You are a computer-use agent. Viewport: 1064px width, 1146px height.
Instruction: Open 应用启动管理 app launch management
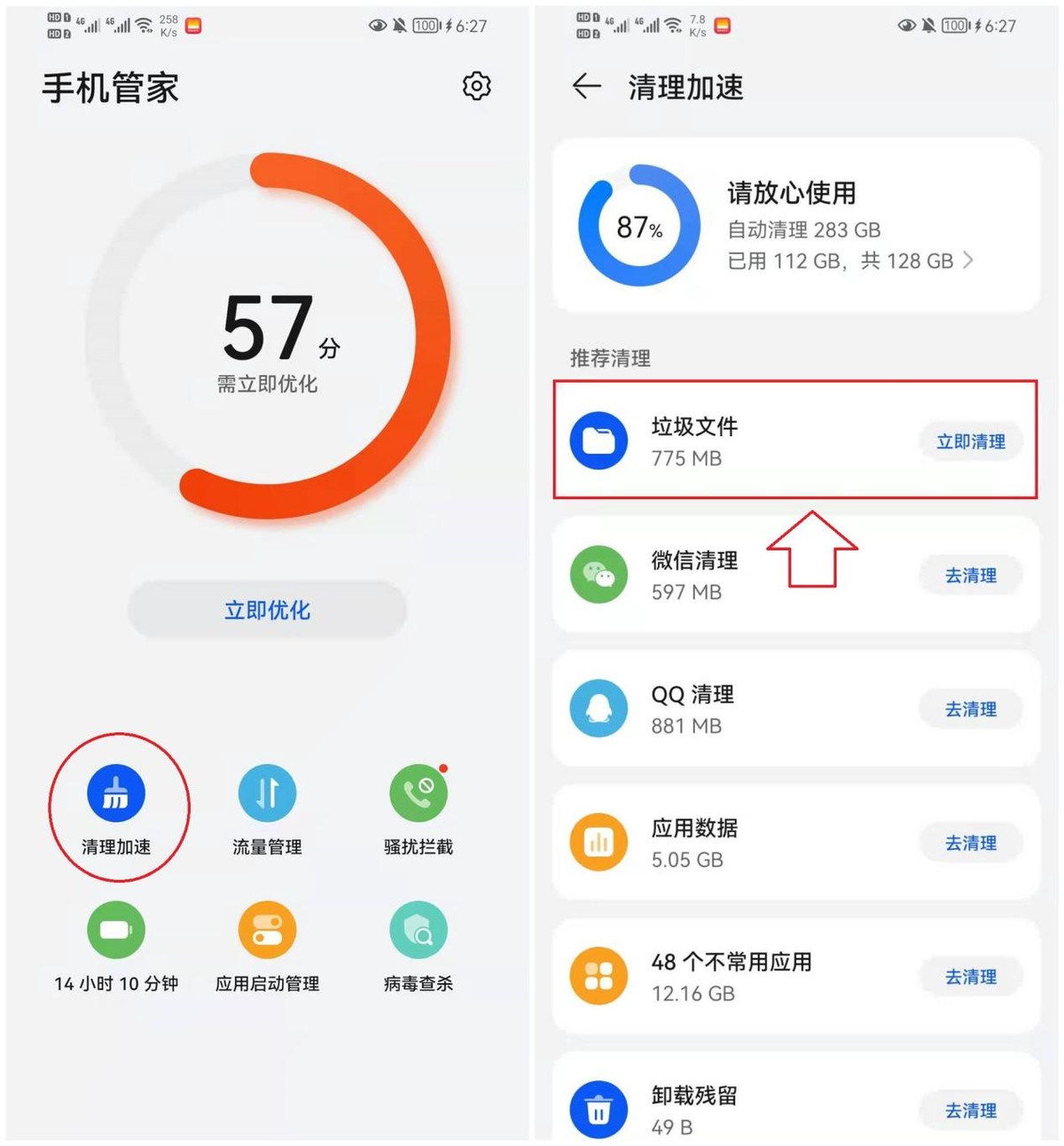coord(267,930)
